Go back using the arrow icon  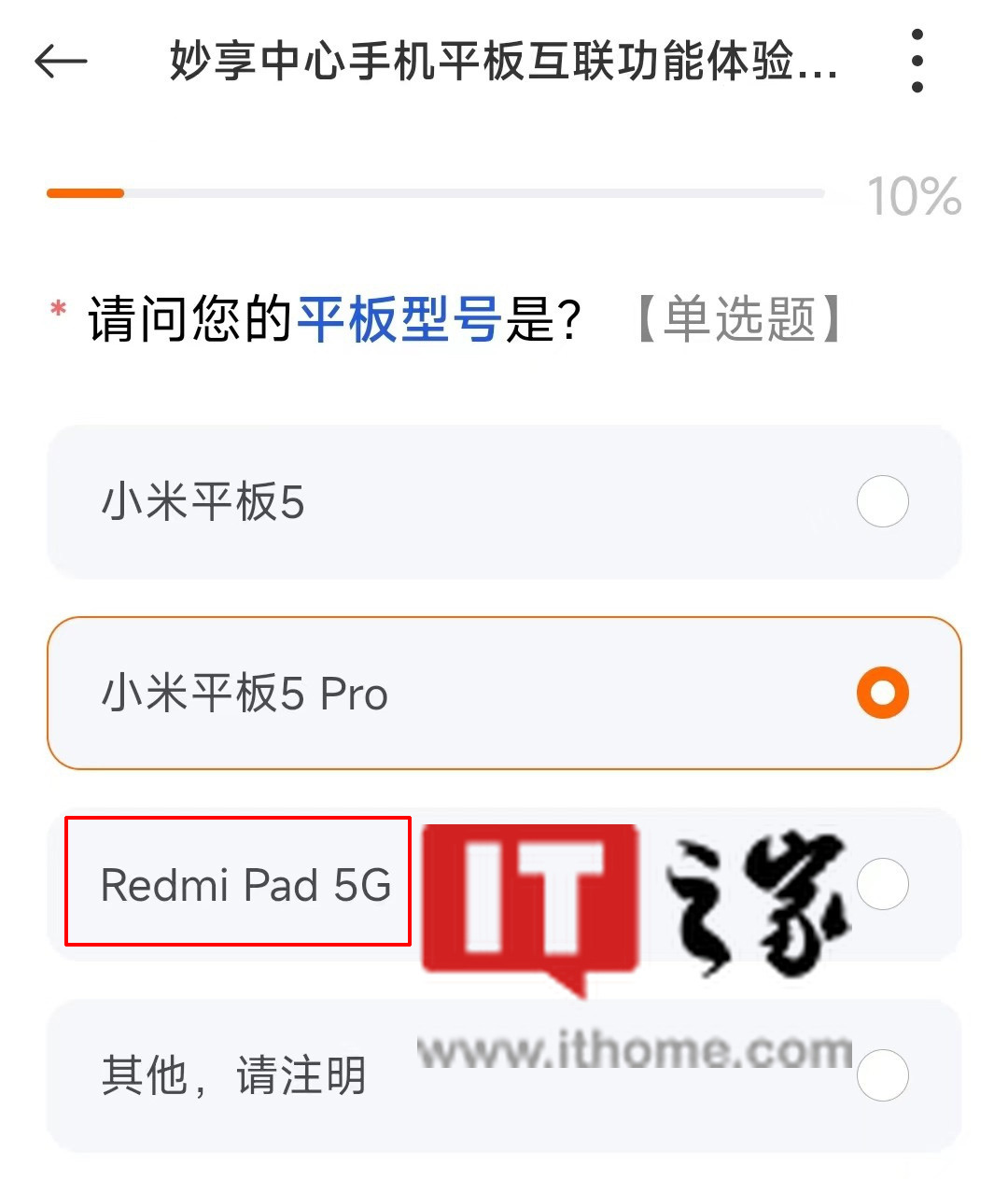click(x=61, y=62)
